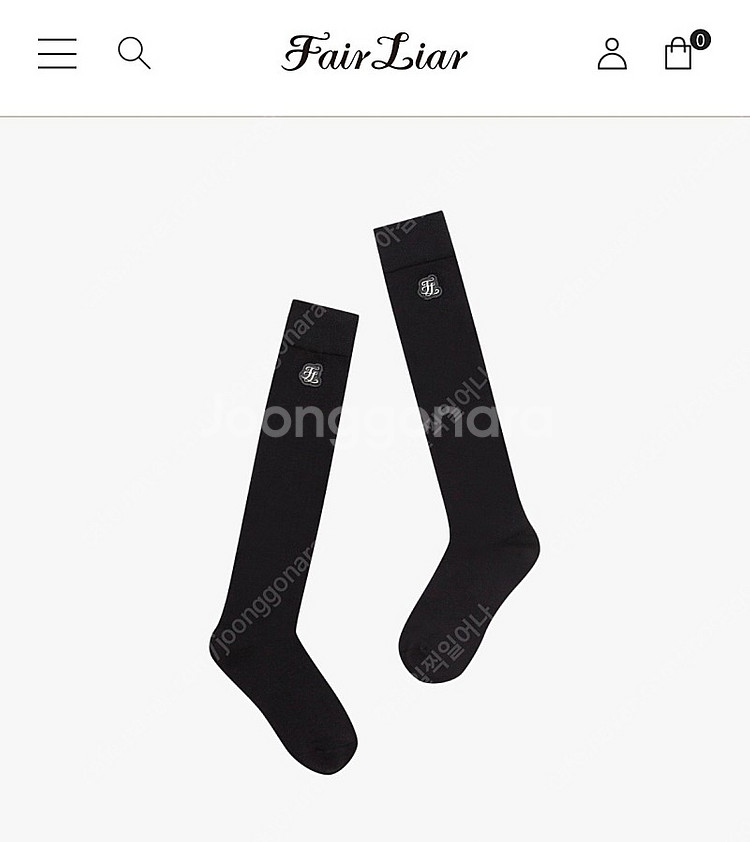Open the account profile icon

tap(612, 54)
